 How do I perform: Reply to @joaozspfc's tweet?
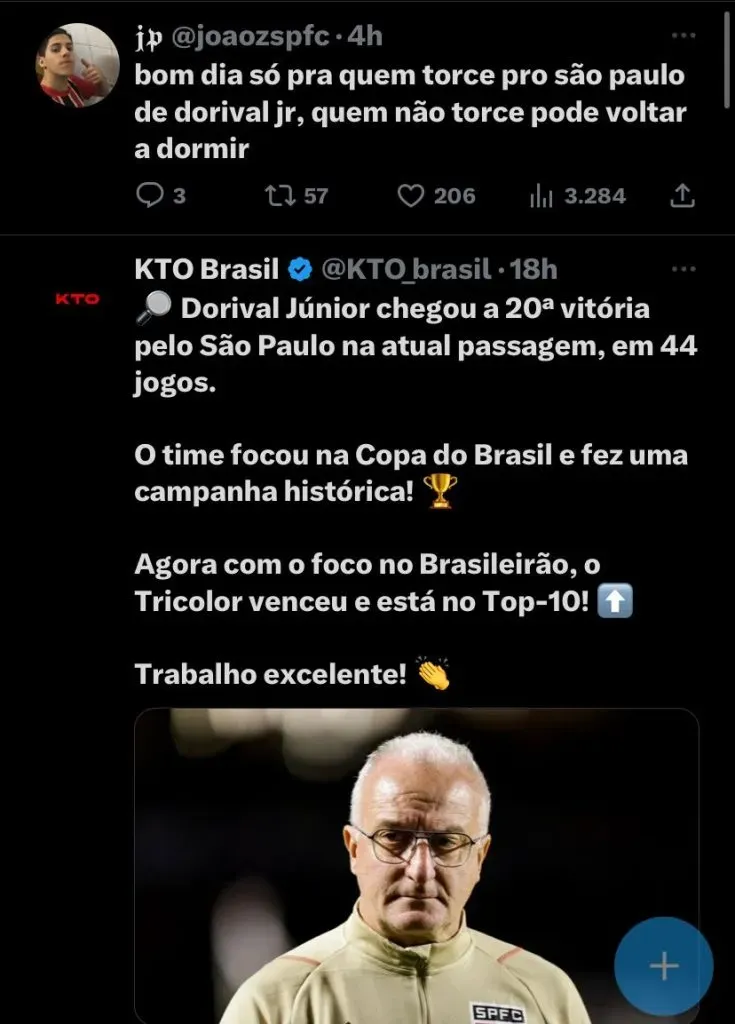point(149,196)
